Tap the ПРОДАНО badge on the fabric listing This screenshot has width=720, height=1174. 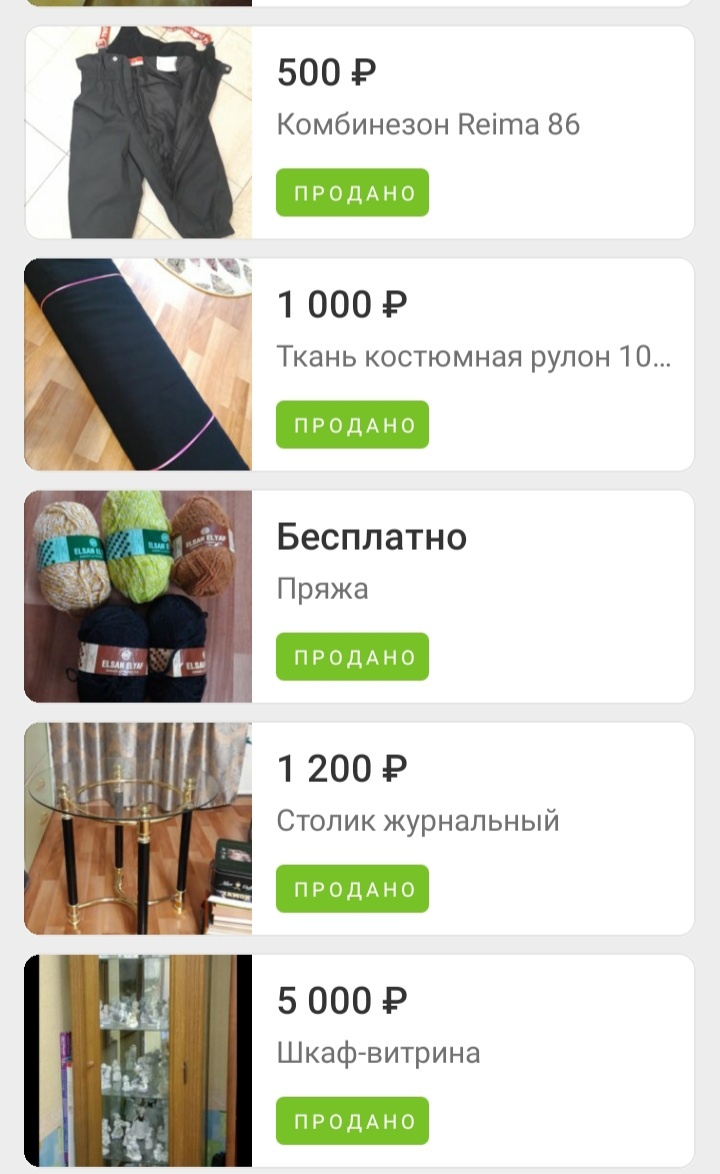pyautogui.click(x=352, y=424)
